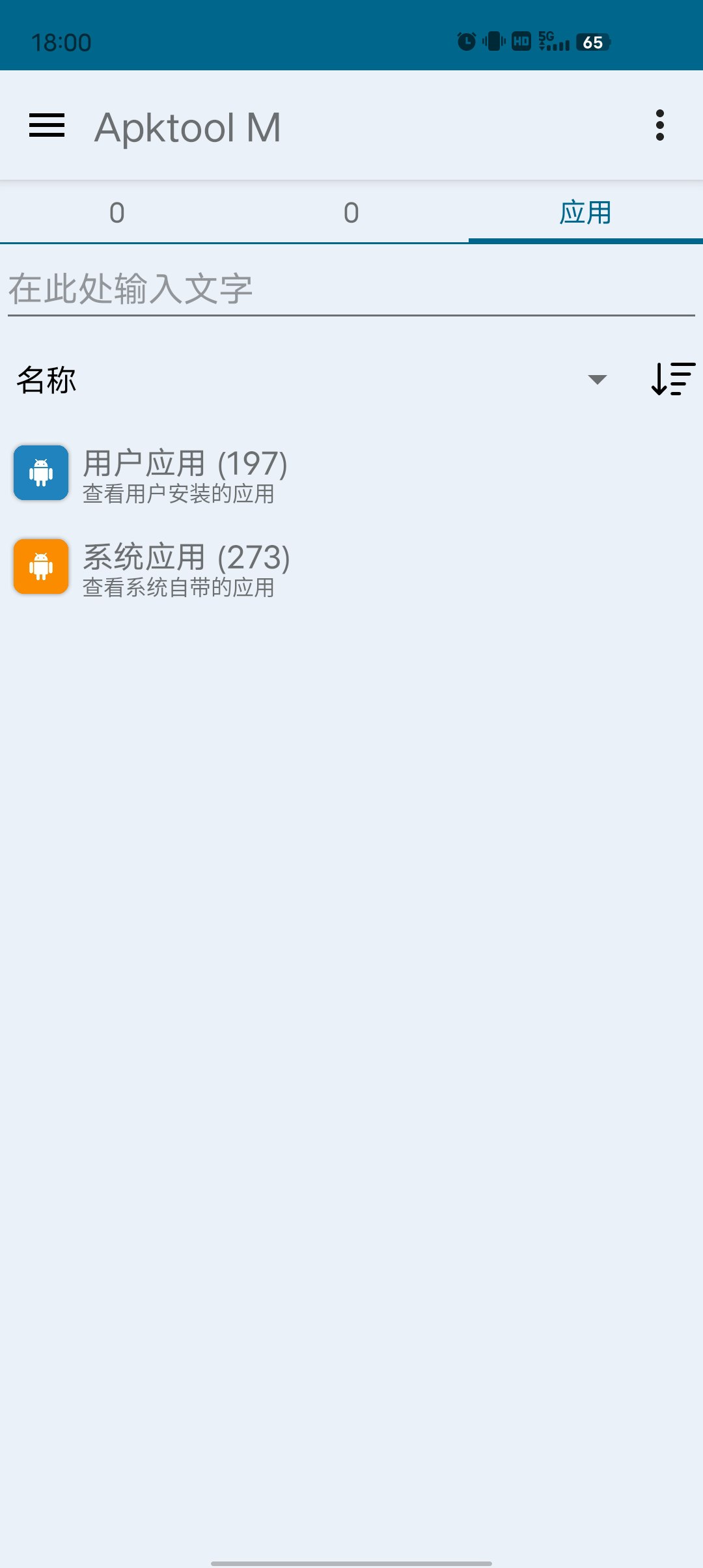Open the three-dot overflow menu
703x1568 pixels.
click(659, 126)
